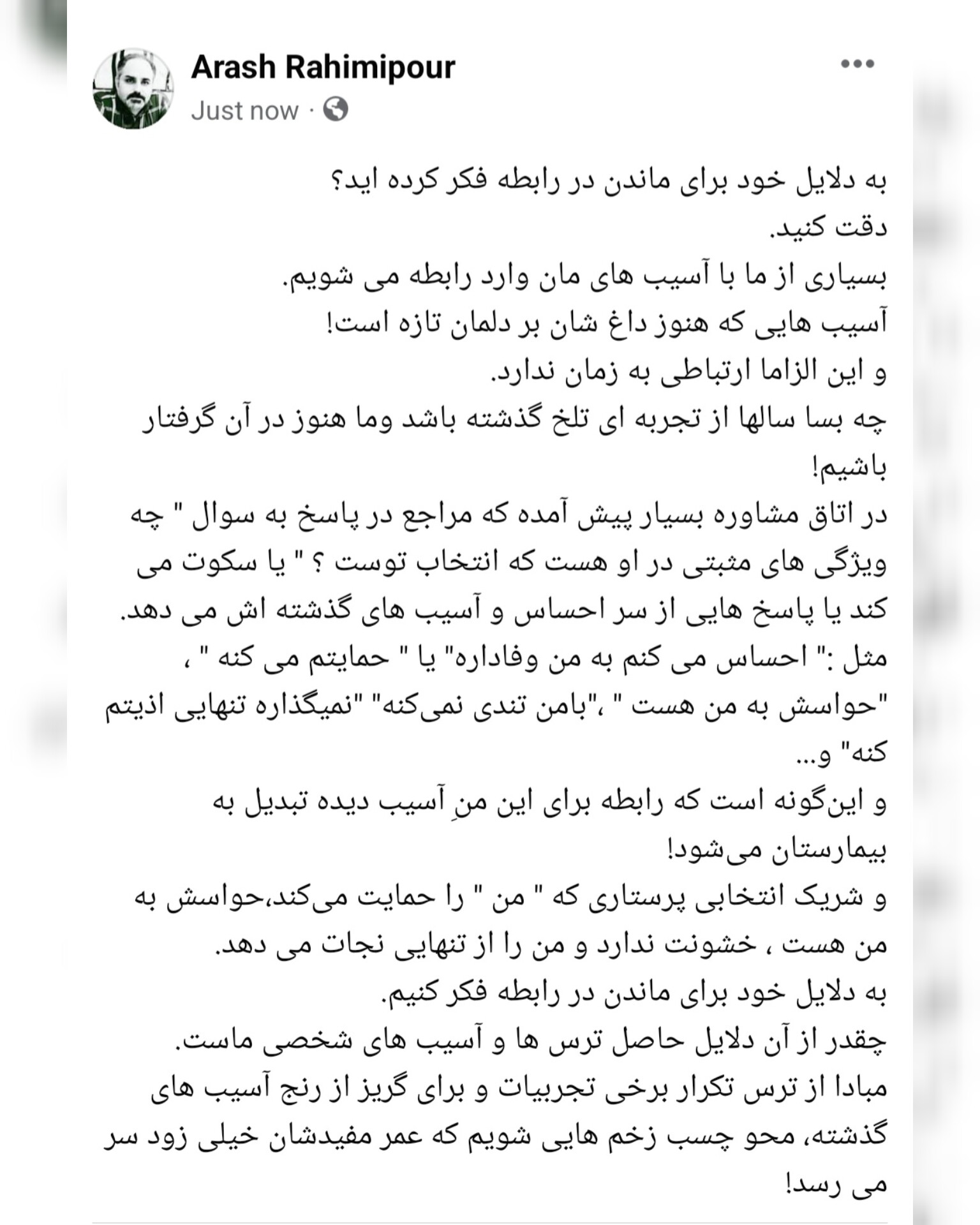980x1225 pixels.
Task: Click the Just now timestamp link
Action: click(246, 110)
